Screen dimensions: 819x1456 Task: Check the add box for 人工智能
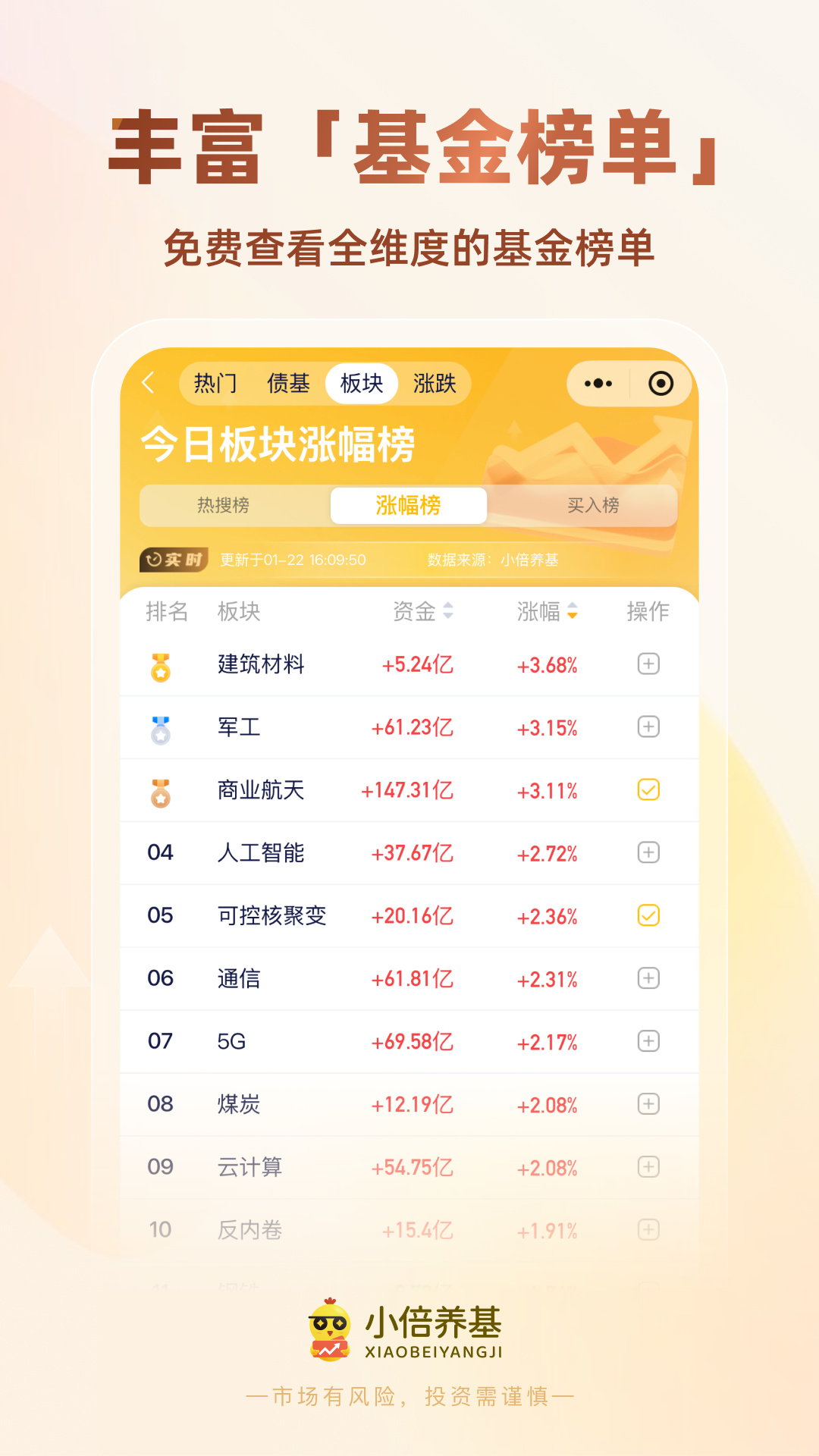coord(648,852)
